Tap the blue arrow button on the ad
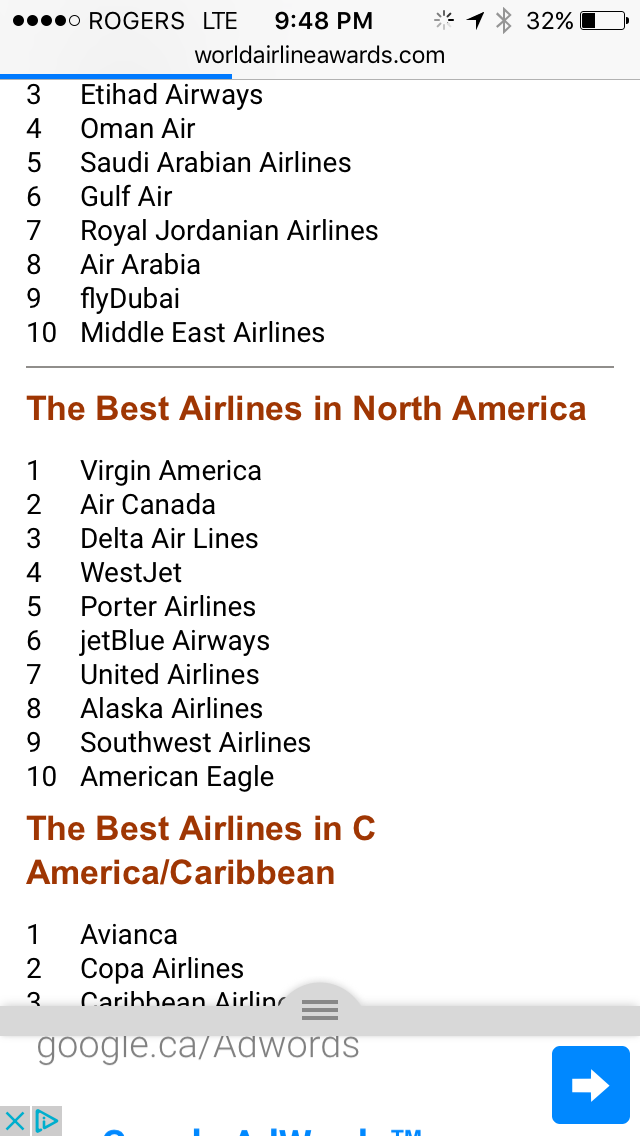This screenshot has width=640, height=1136. tap(590, 1085)
